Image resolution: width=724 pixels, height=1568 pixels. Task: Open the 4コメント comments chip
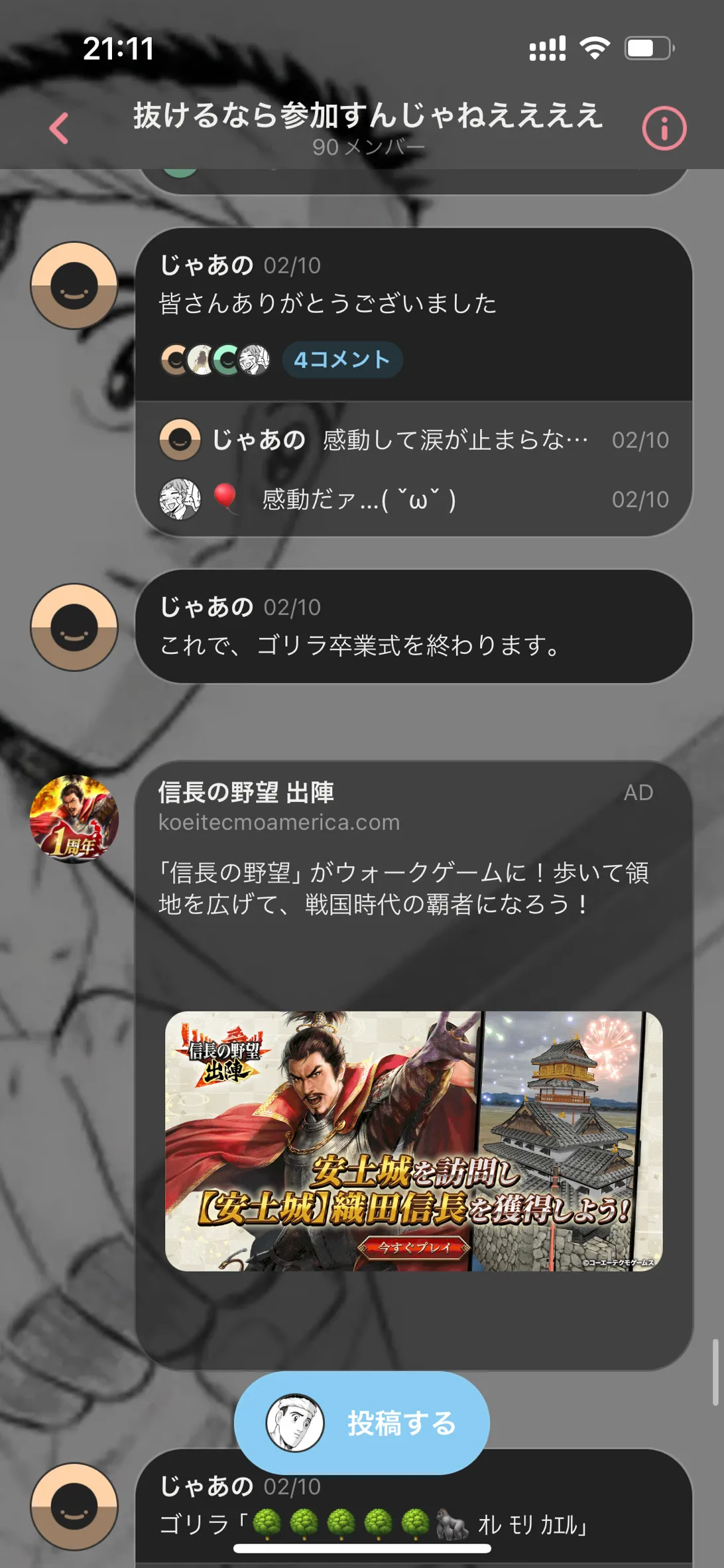click(x=342, y=360)
